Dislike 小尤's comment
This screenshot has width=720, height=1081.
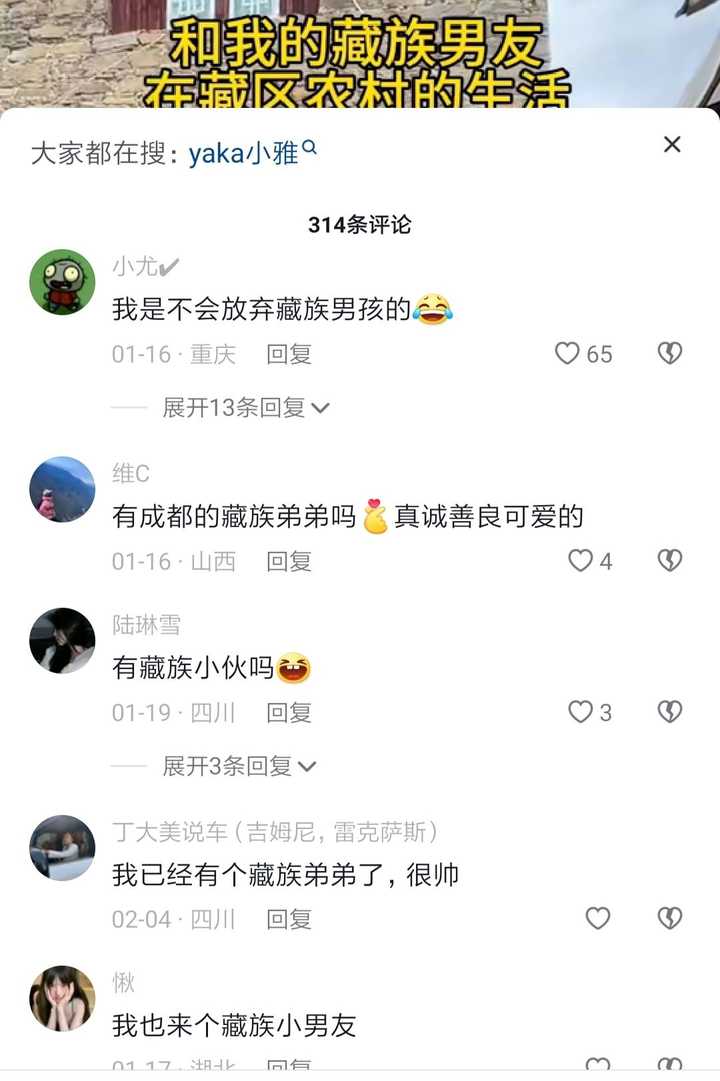tap(669, 354)
